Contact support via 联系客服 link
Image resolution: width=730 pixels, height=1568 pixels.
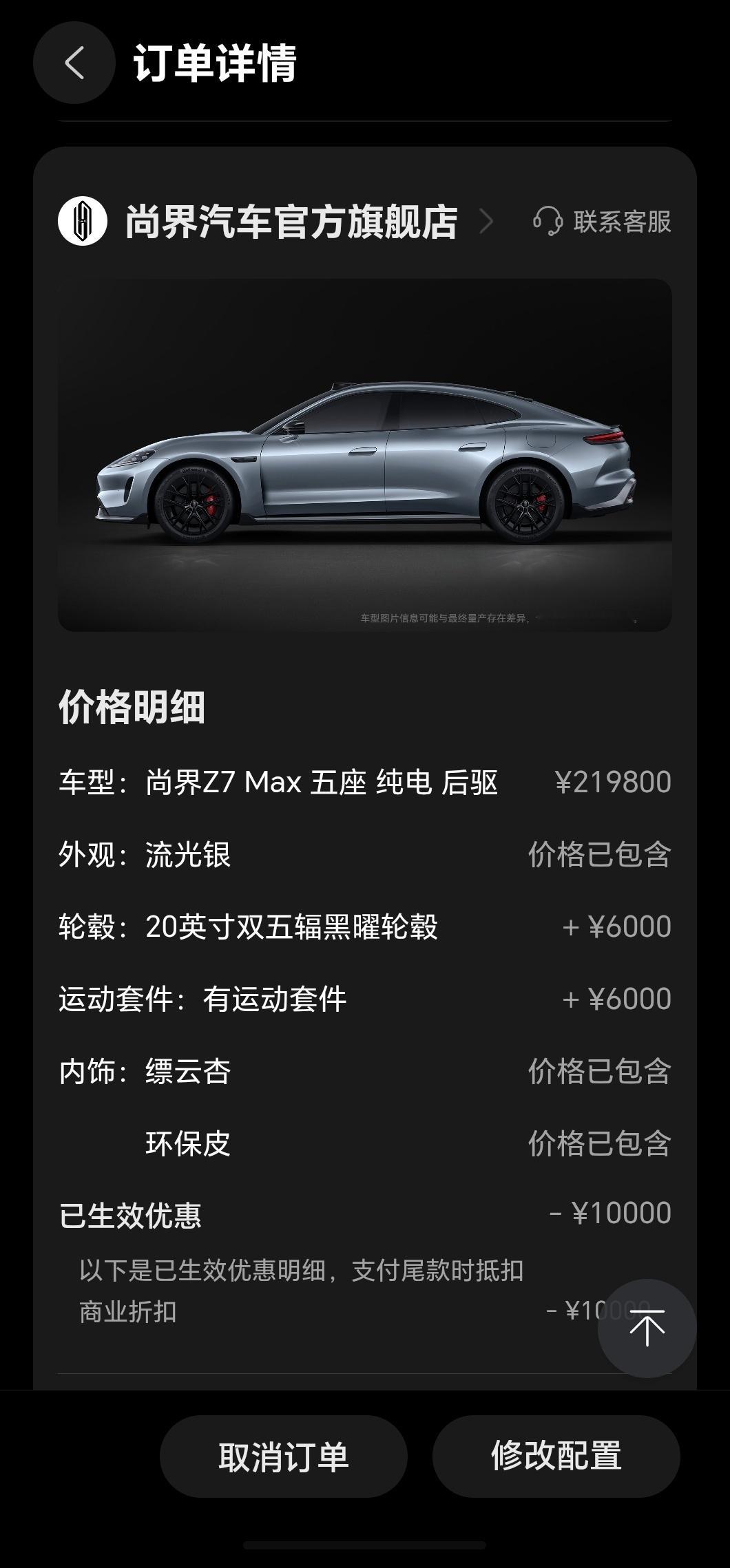tap(622, 222)
